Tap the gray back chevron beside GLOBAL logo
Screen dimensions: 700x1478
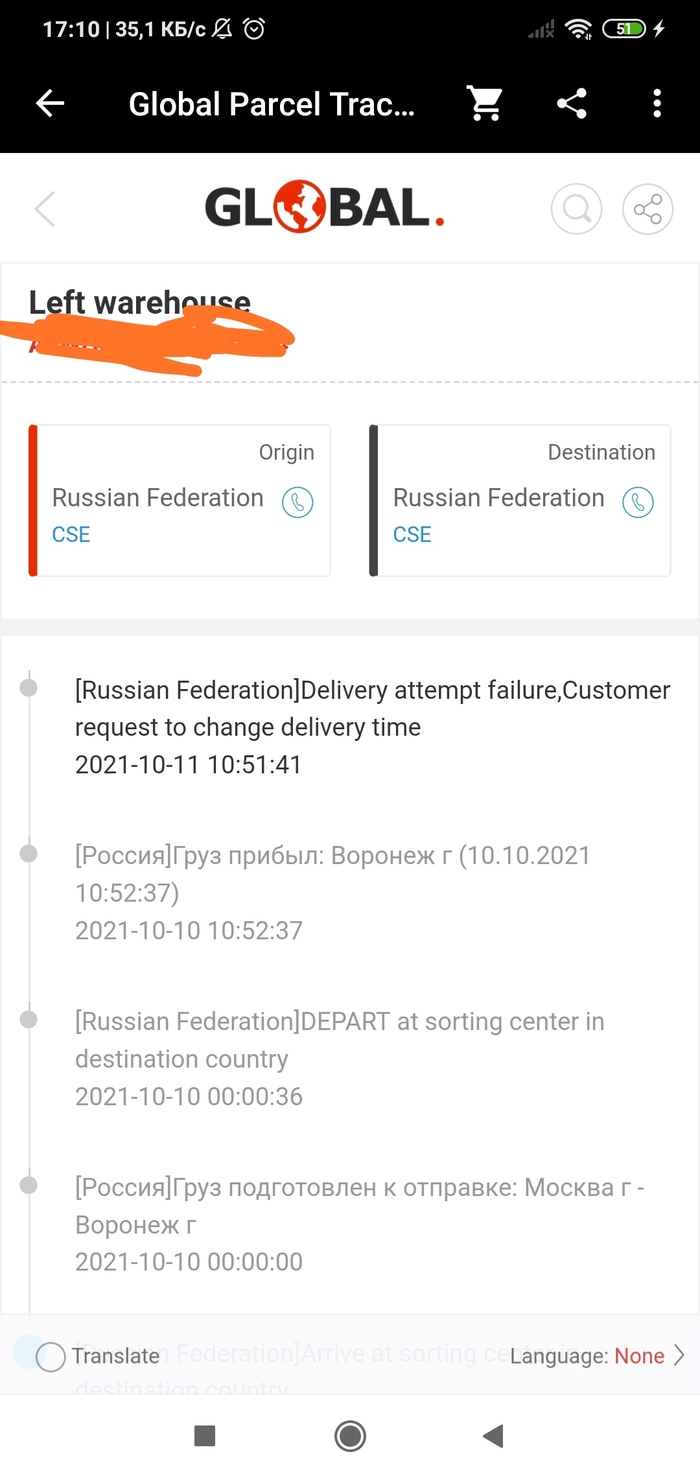coord(45,209)
